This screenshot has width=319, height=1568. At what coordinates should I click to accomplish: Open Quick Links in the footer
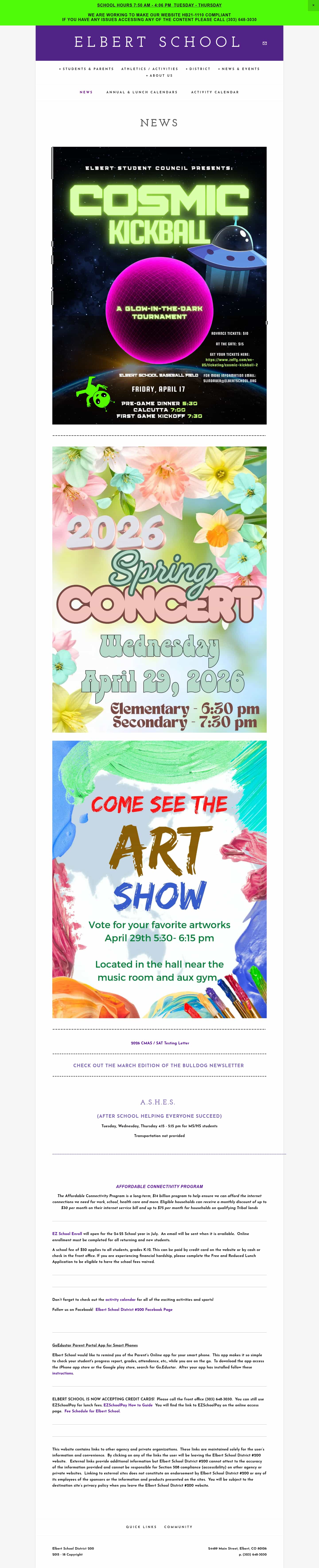pyautogui.click(x=141, y=1527)
